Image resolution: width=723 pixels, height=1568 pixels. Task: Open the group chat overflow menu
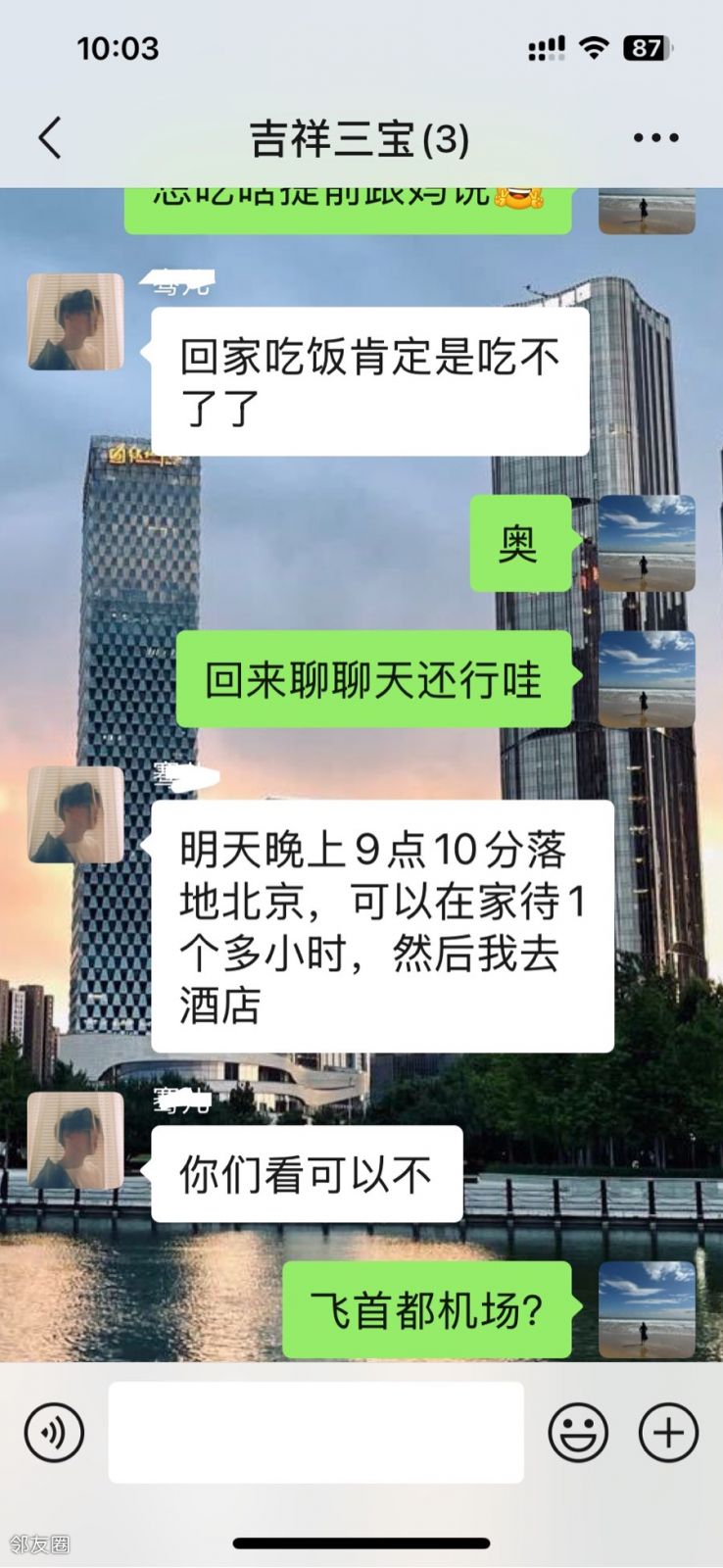tap(655, 137)
